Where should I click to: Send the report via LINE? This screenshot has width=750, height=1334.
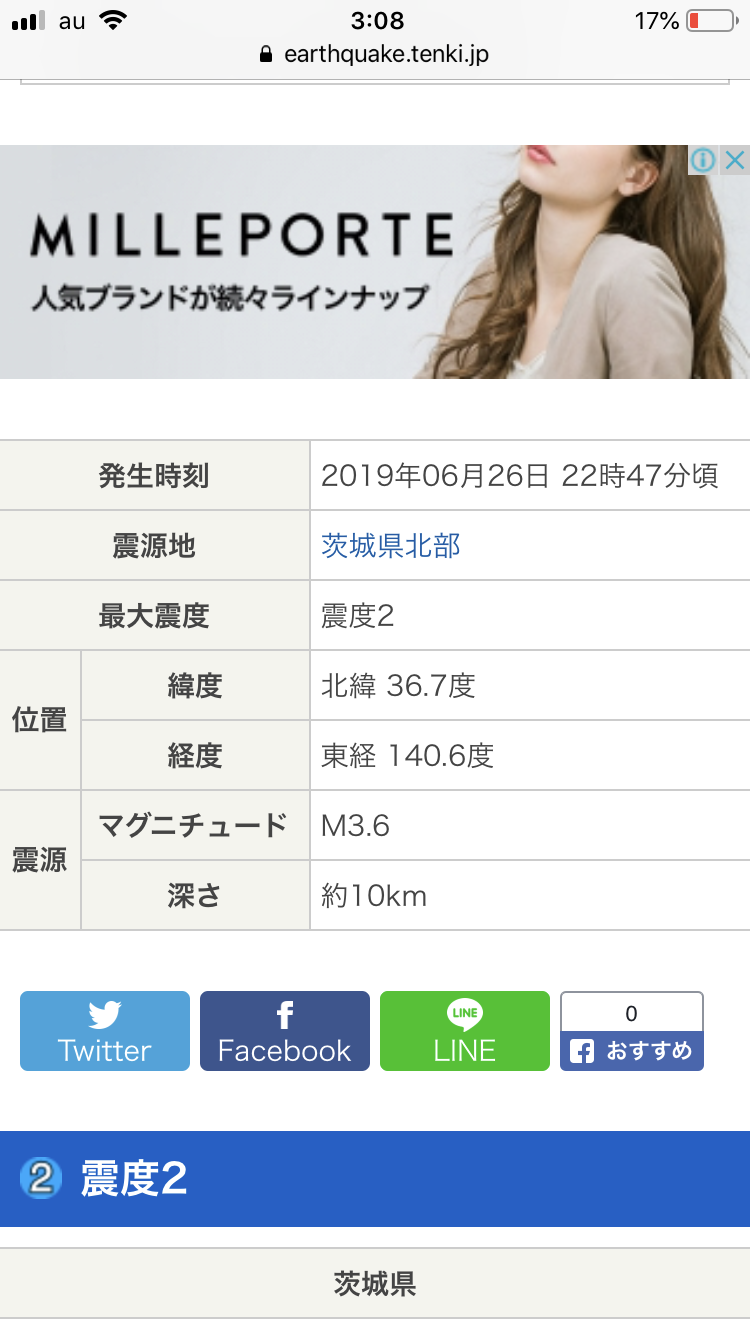pos(465,1031)
